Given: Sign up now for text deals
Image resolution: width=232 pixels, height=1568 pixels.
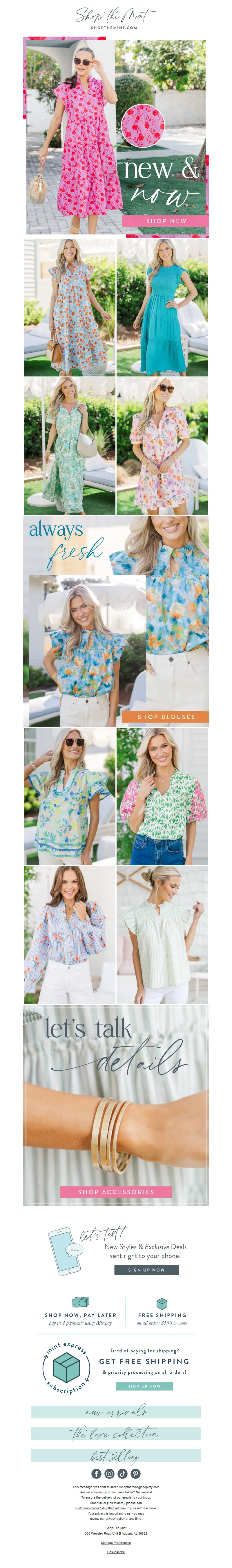Looking at the screenshot, I should coord(146,1270).
